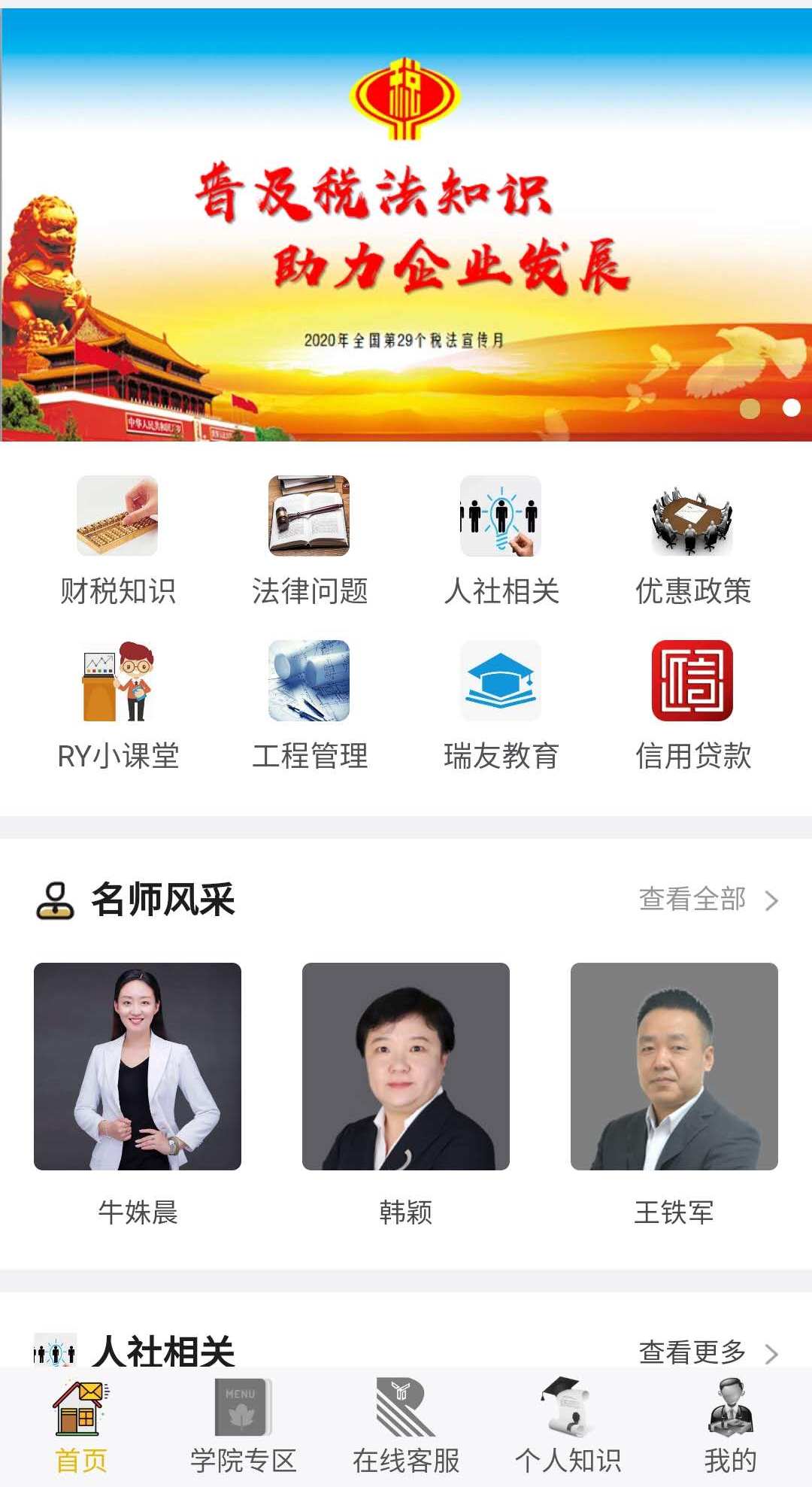This screenshot has height=1487, width=812.
Task: Switch to the 个人知识 tab
Action: pos(568,1427)
